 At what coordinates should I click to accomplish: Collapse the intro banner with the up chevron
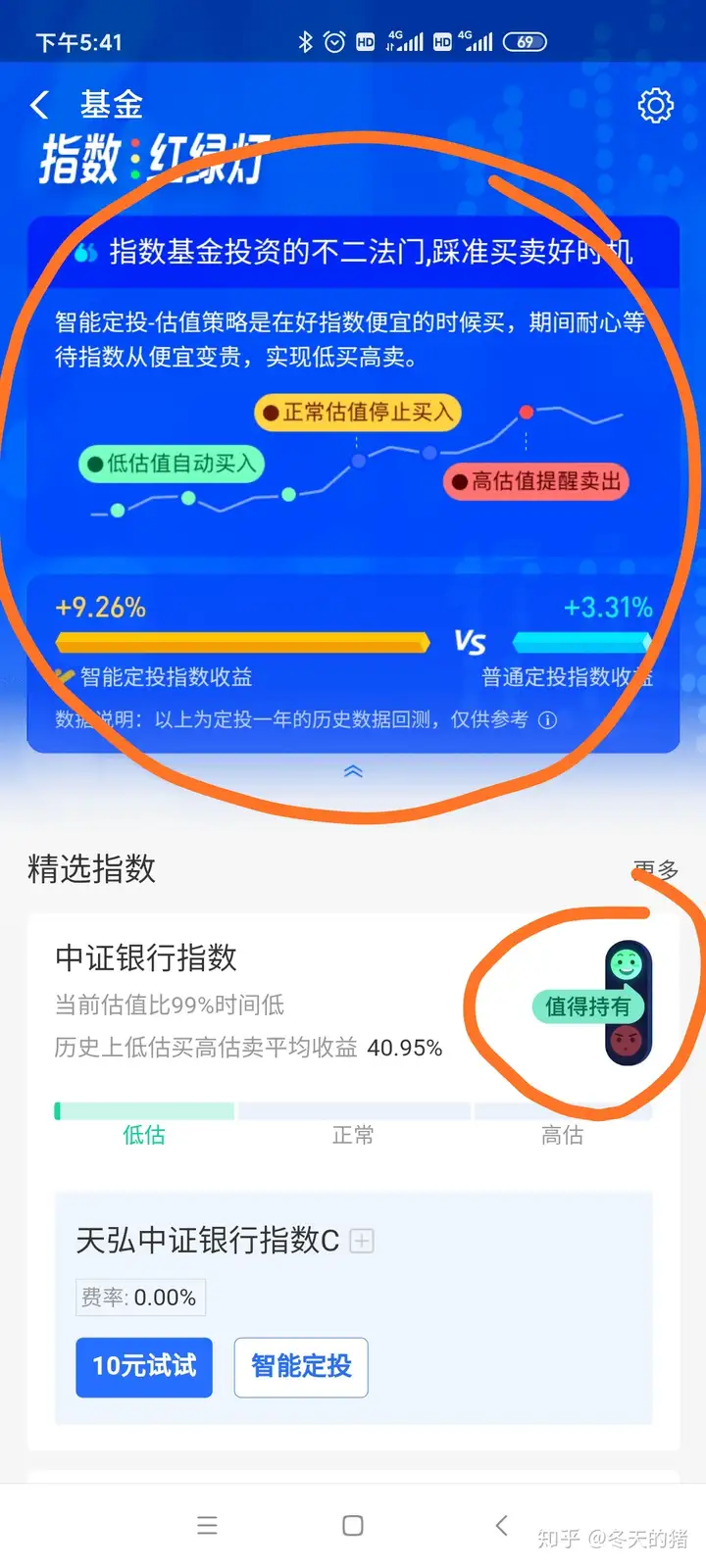353,772
